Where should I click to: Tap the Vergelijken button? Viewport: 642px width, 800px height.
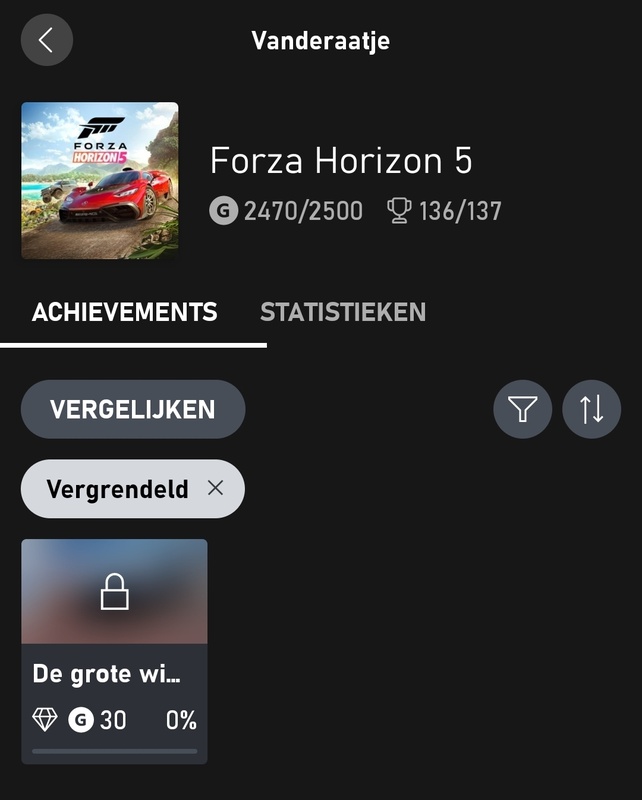point(133,409)
